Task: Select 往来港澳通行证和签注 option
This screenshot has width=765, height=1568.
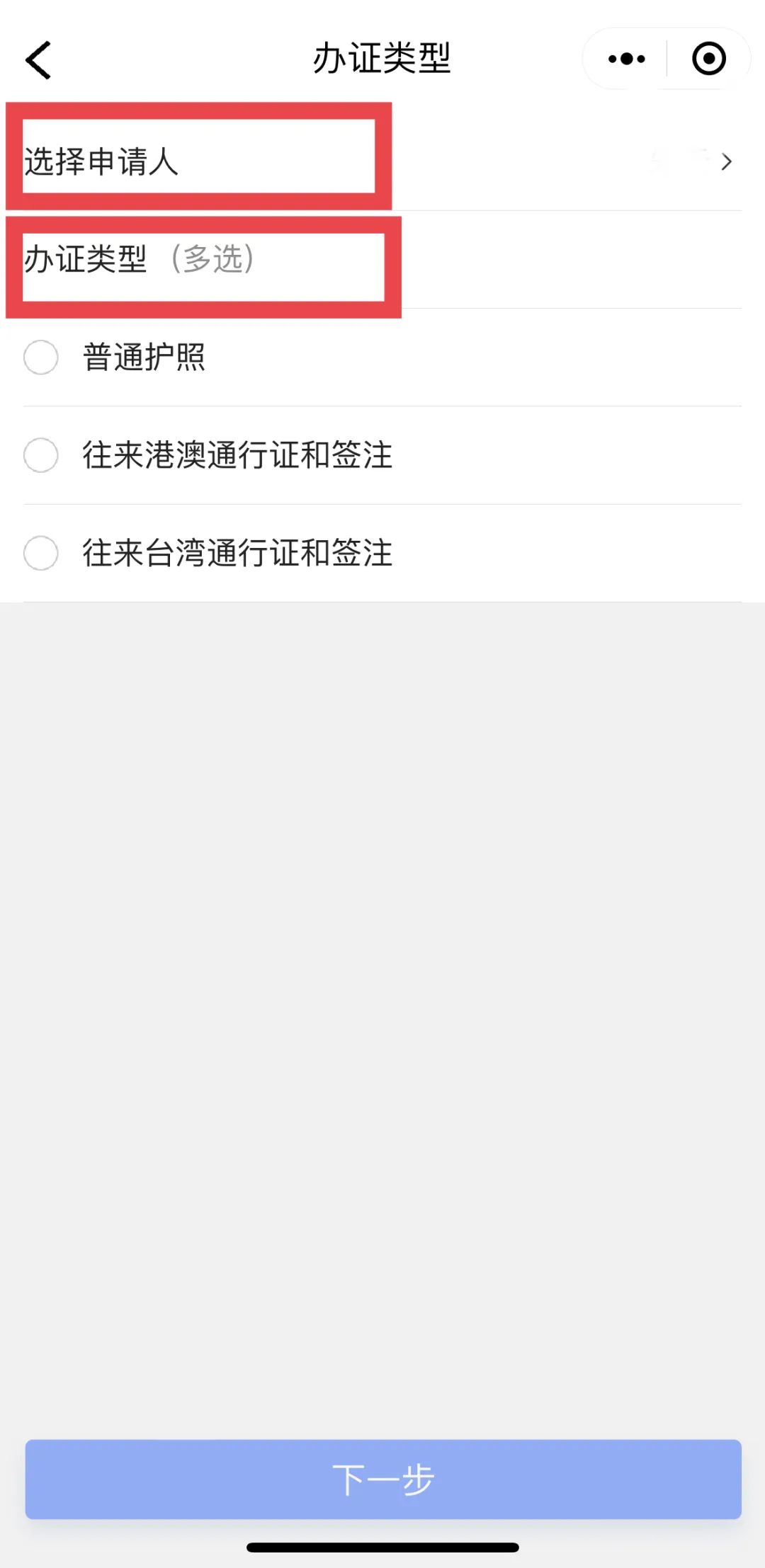Action: [x=41, y=455]
